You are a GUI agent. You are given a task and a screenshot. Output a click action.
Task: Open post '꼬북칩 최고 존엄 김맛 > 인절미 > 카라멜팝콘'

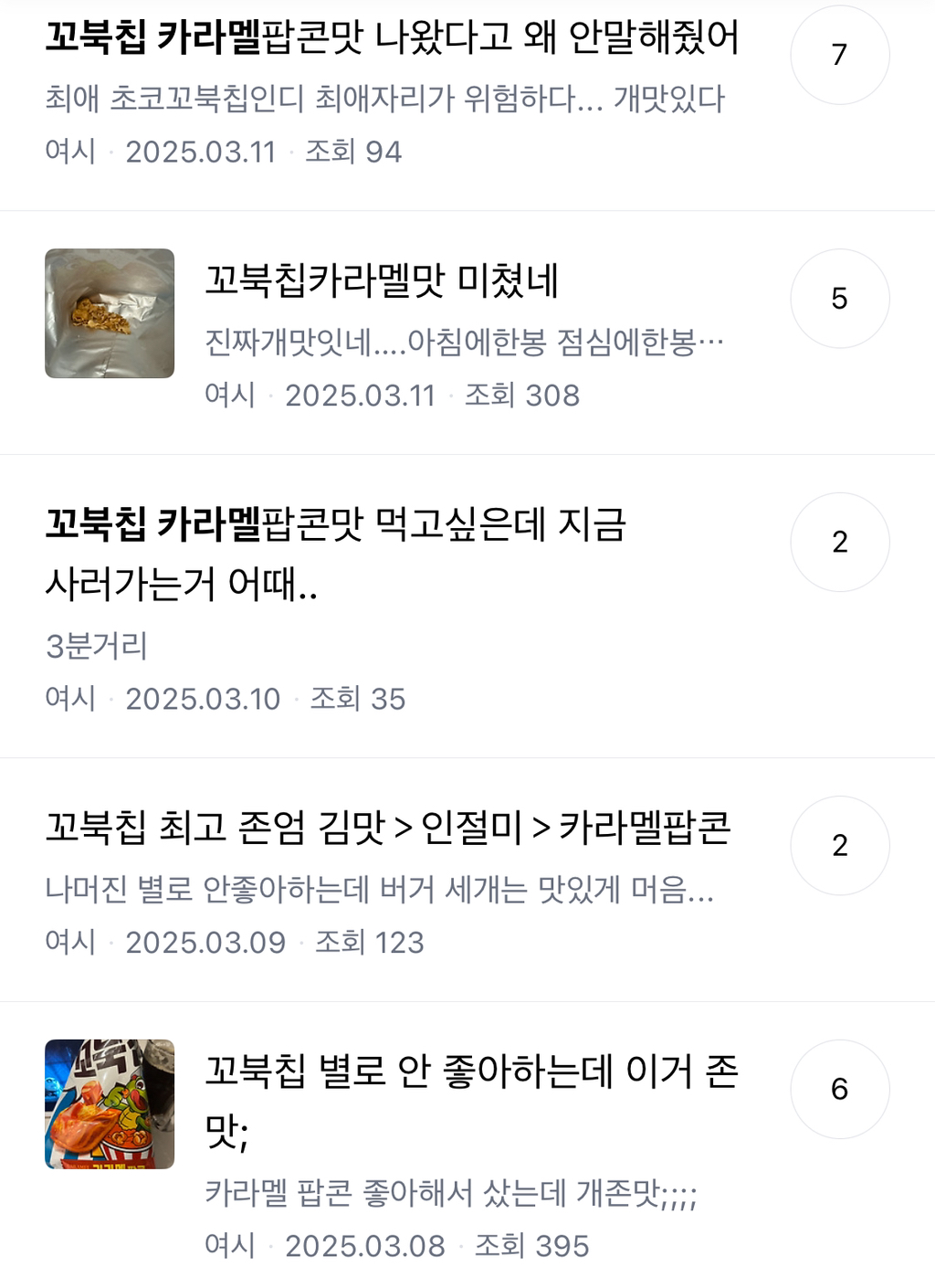pos(388,828)
